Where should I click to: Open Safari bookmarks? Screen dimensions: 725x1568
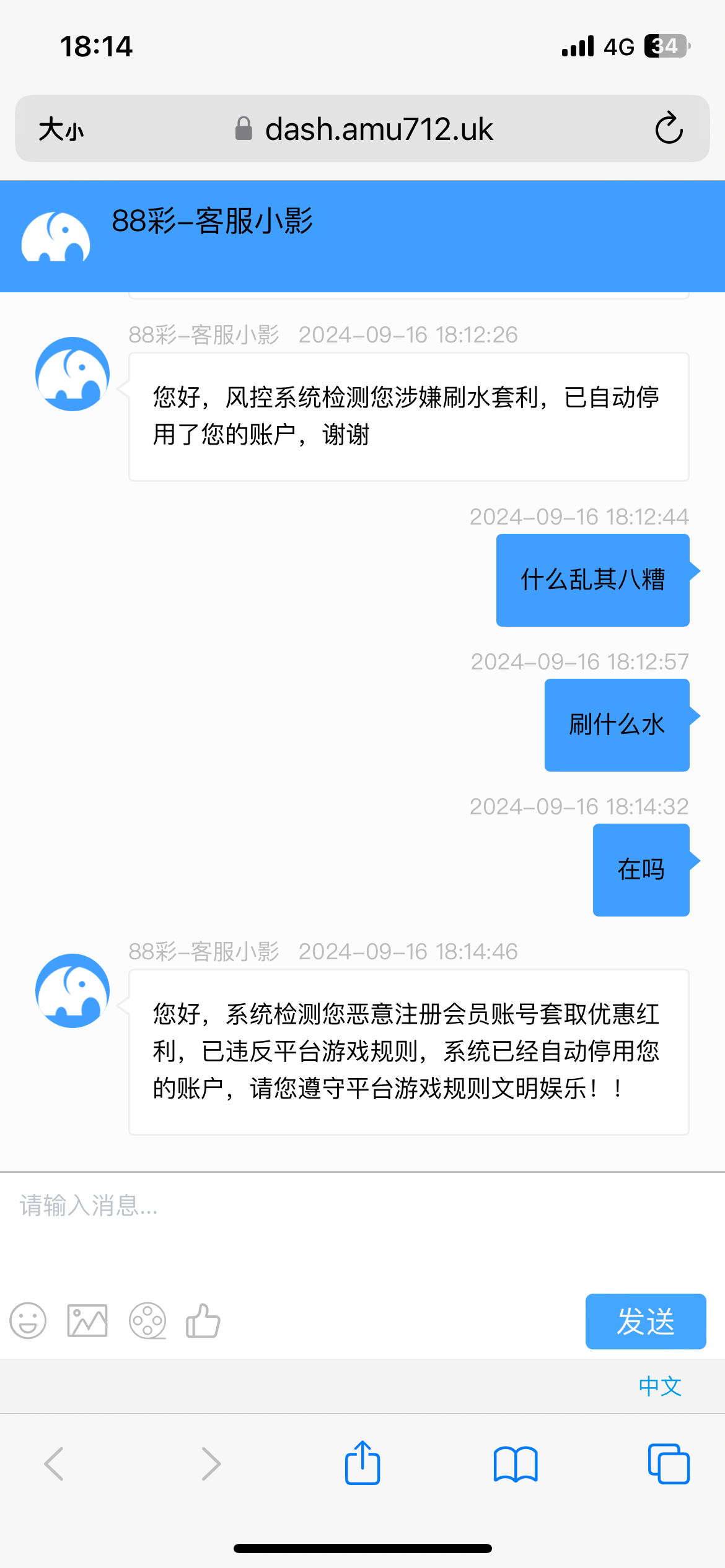[x=516, y=1464]
